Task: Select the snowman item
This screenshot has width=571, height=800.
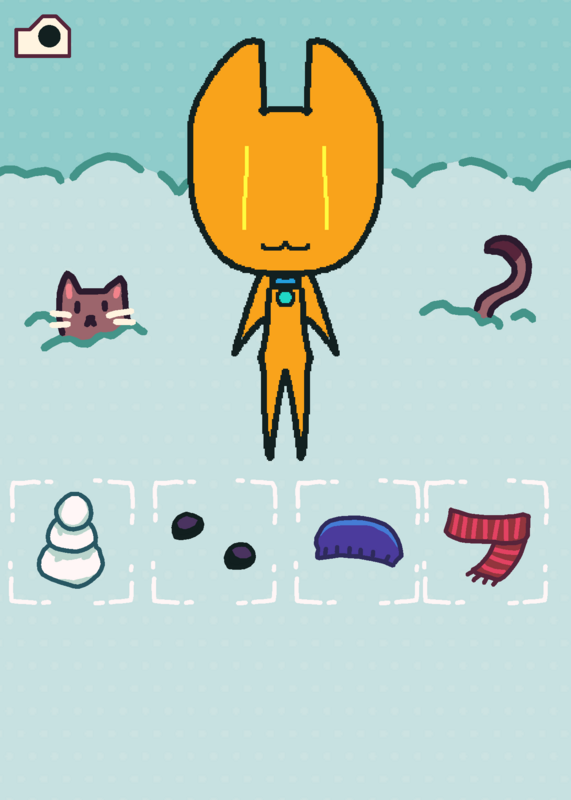Action: pyautogui.click(x=71, y=540)
